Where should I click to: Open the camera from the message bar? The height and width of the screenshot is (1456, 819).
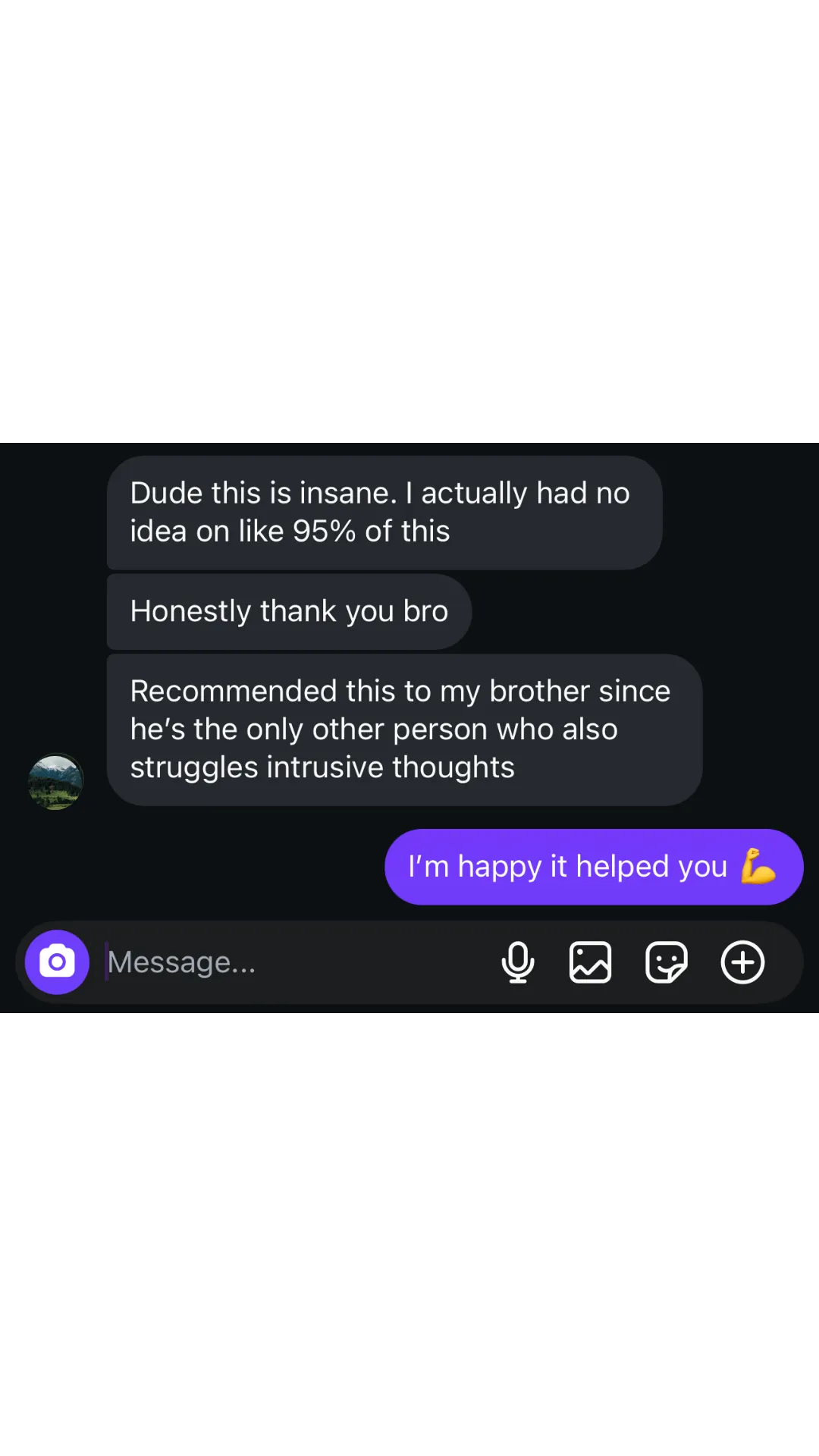pyautogui.click(x=57, y=962)
